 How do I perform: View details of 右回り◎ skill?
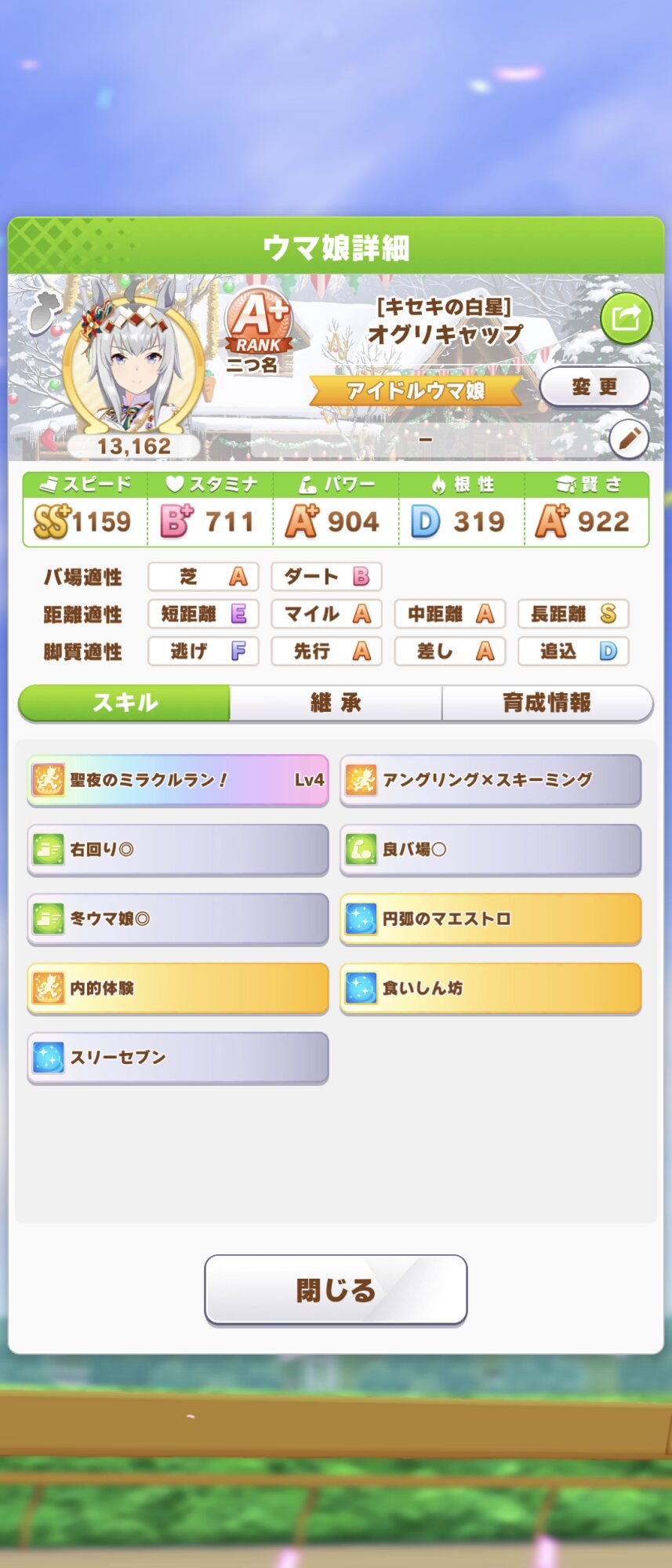click(178, 849)
